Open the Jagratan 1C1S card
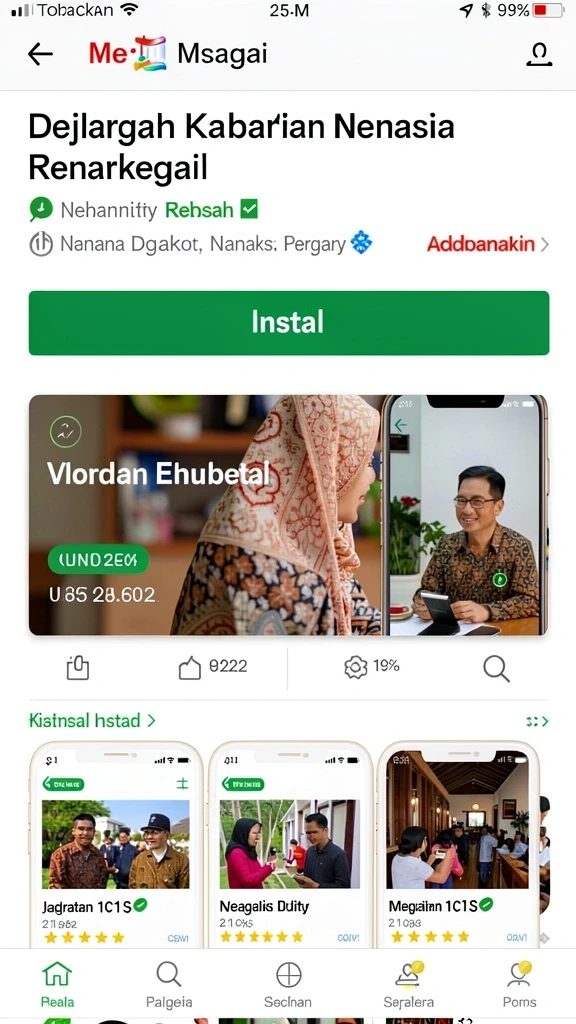 pos(116,845)
